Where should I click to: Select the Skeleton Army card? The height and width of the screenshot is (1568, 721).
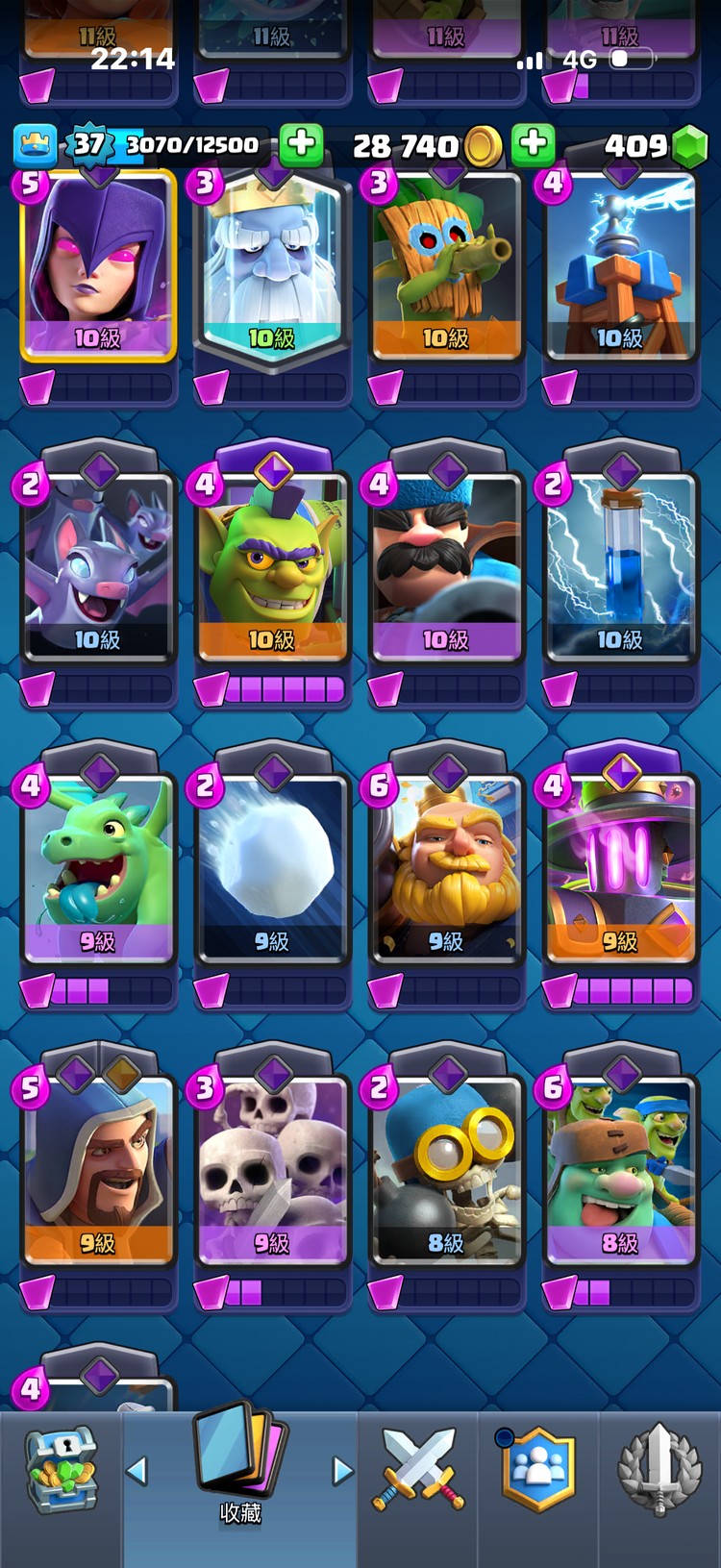(x=272, y=1170)
